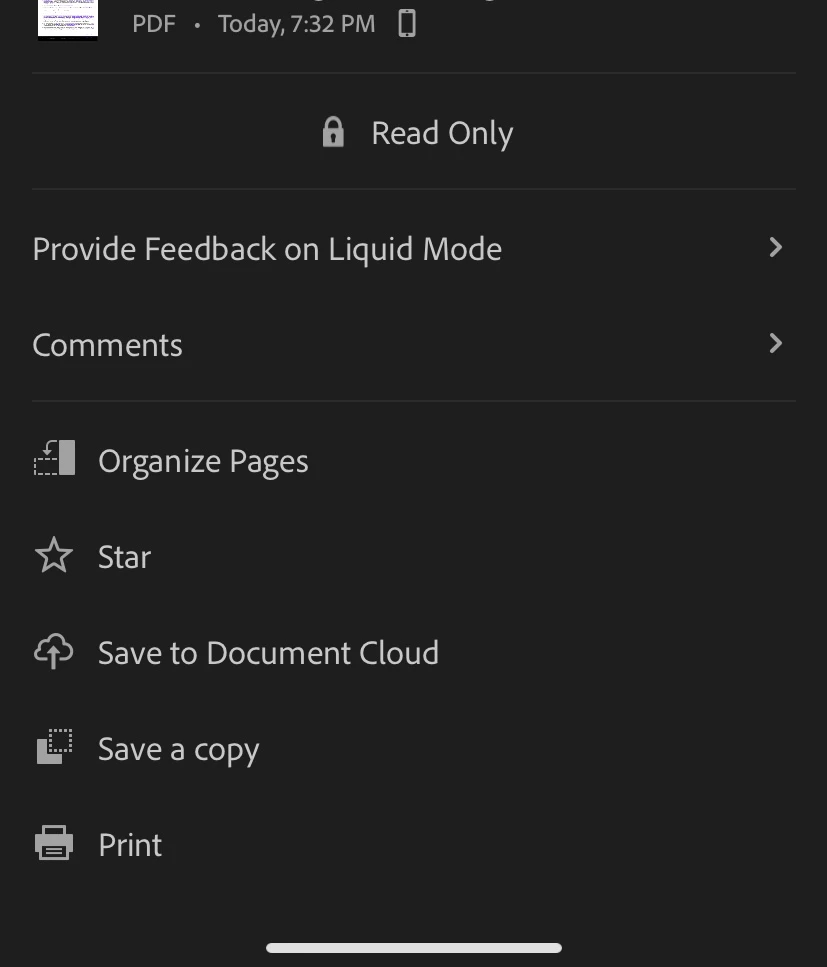Open the Comments row
Screen dimensions: 827x967
pyautogui.click(x=108, y=345)
